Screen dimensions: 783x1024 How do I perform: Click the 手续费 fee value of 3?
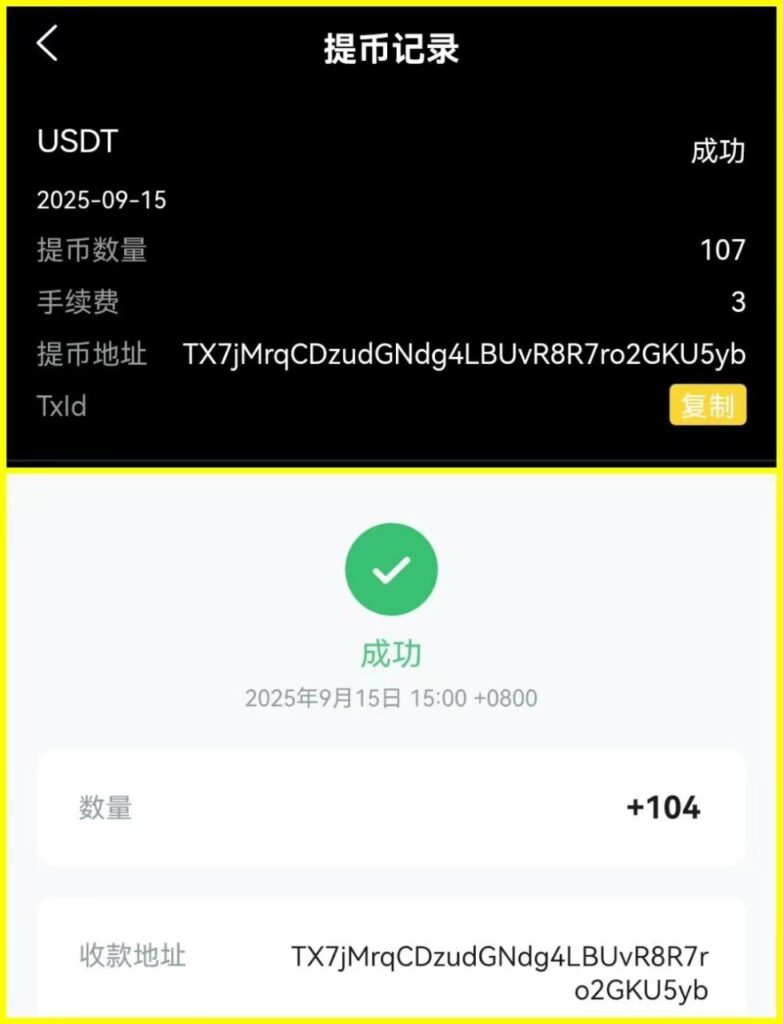click(x=736, y=302)
